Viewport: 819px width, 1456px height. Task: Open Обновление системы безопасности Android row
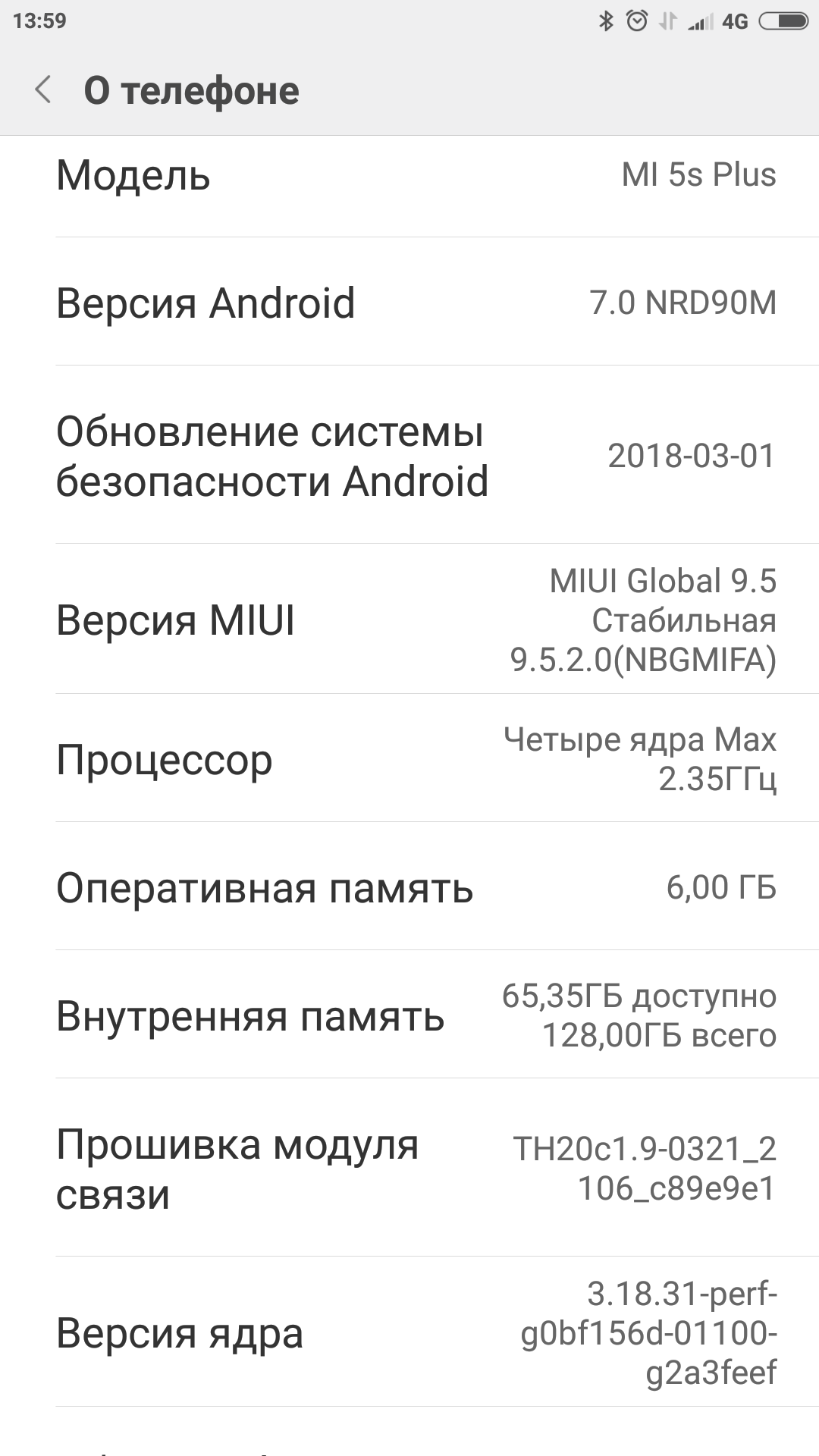409,456
